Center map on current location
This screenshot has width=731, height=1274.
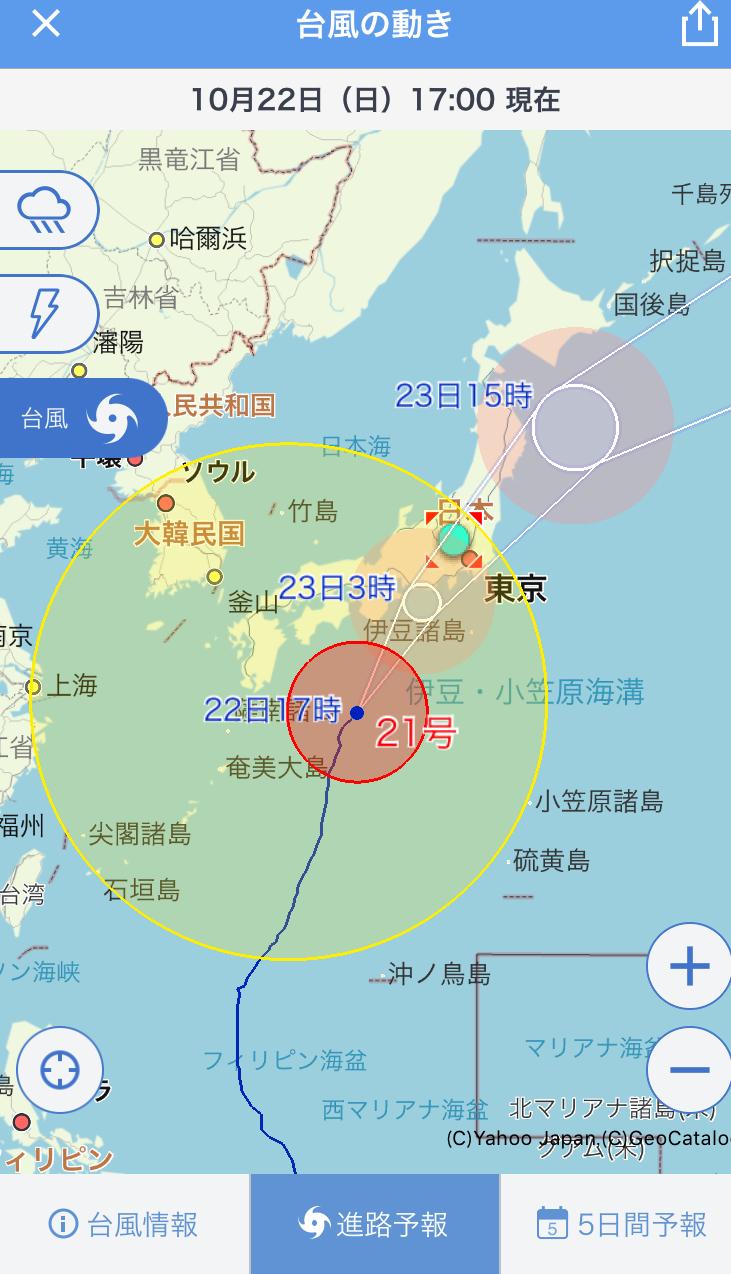tap(60, 1070)
